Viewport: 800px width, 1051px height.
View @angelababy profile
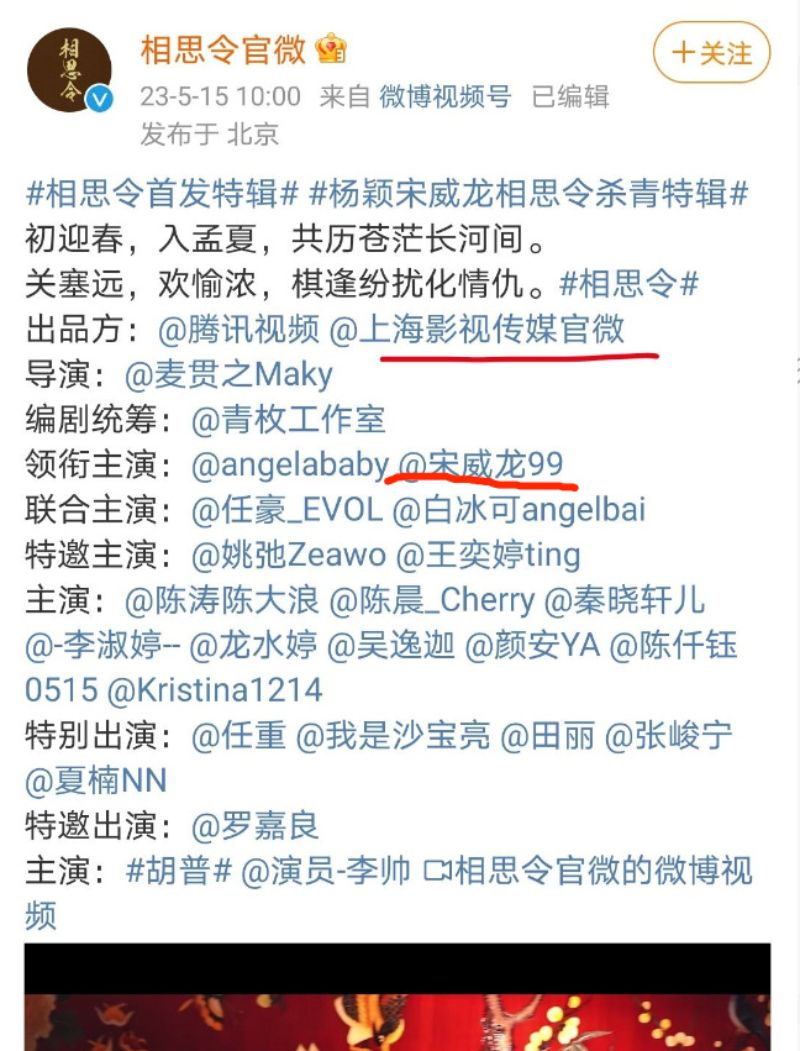(x=289, y=464)
